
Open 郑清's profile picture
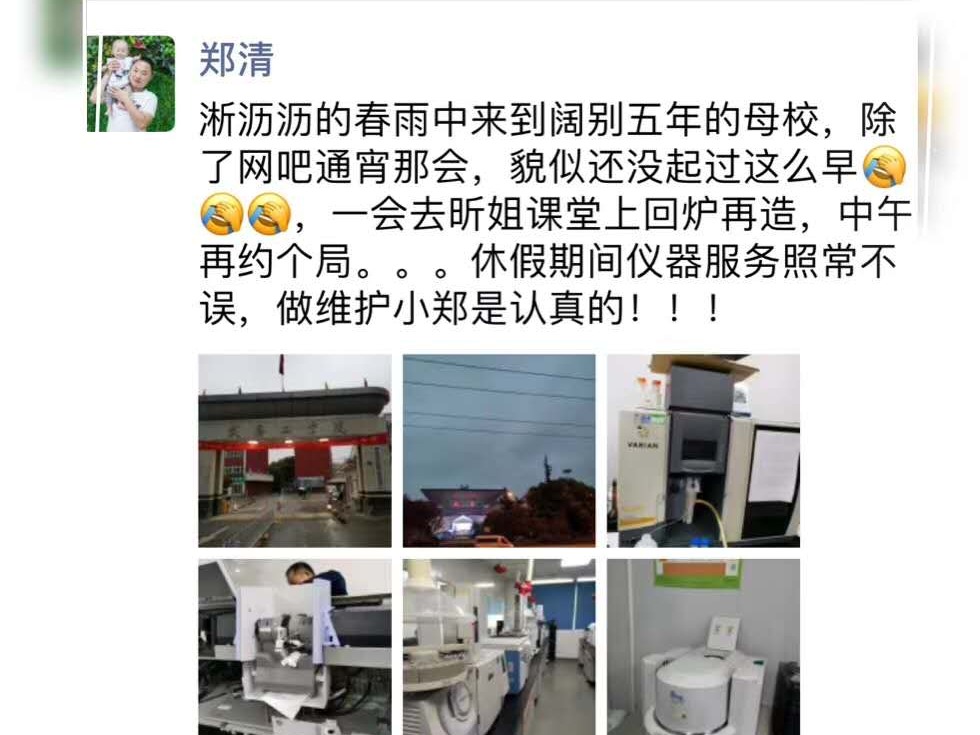[x=131, y=84]
